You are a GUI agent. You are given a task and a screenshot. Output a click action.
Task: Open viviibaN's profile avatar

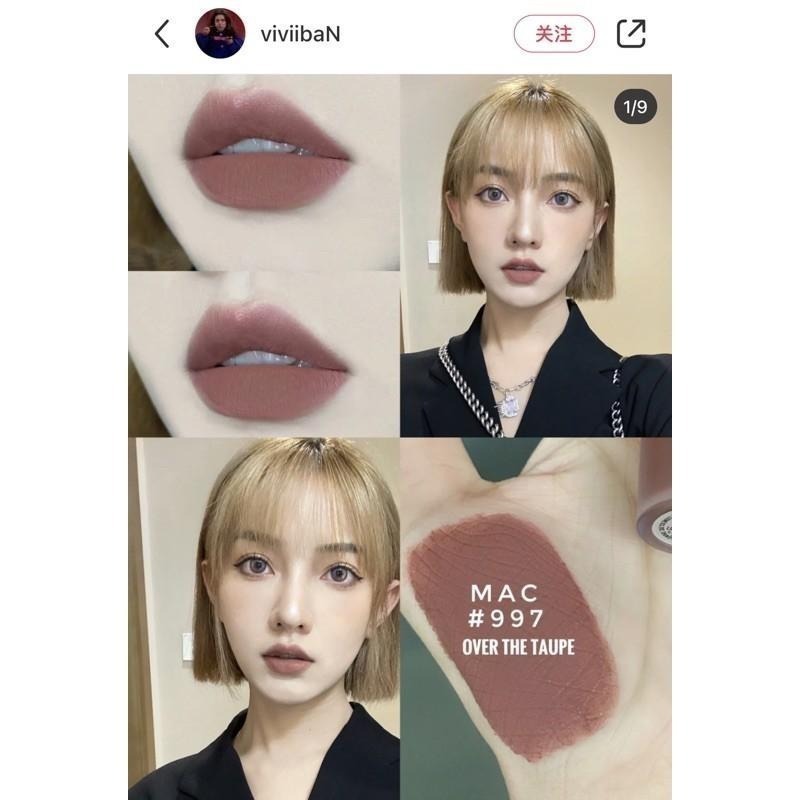pos(220,34)
